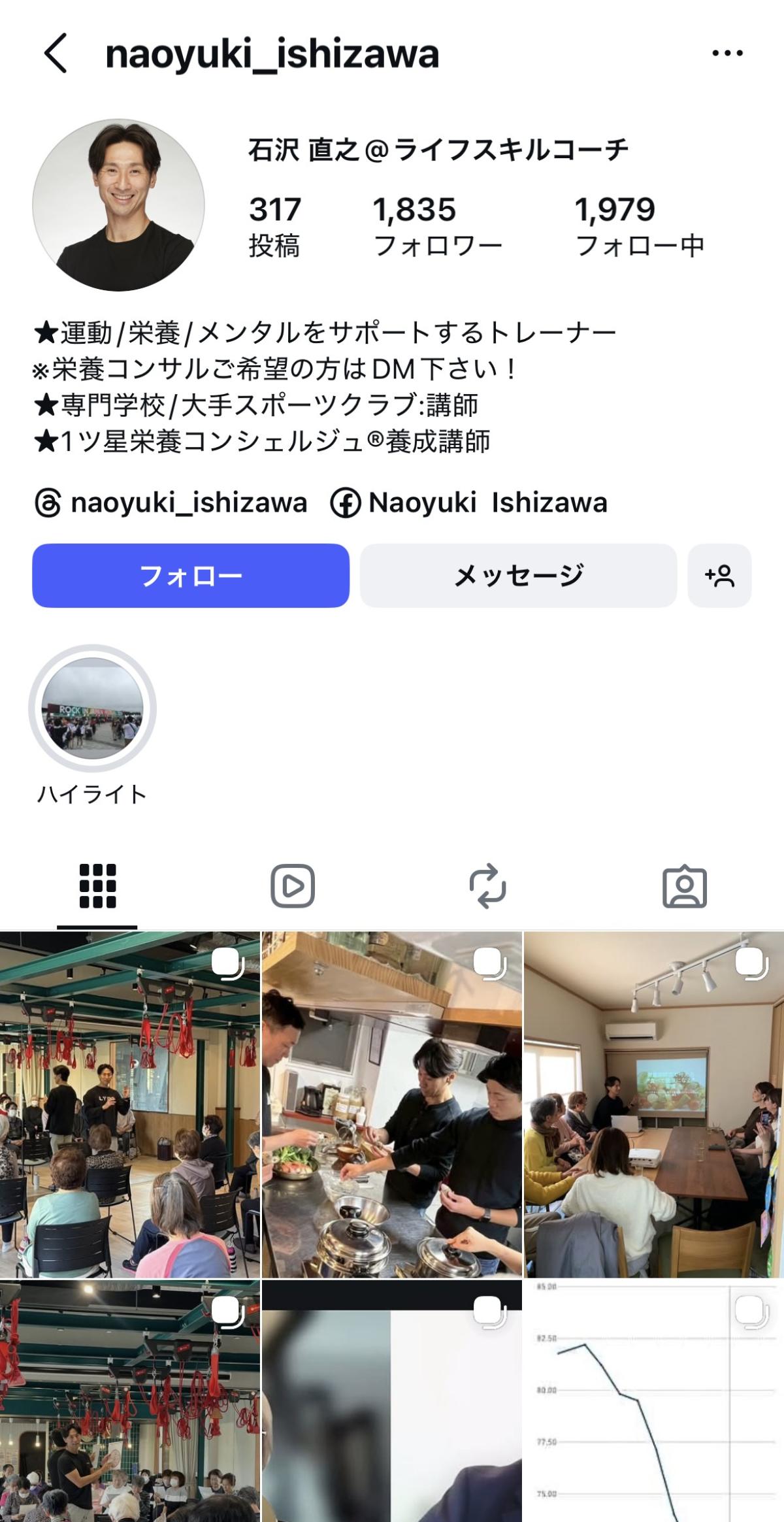
Task: Open the kitchen cooking post
Action: [x=391, y=1104]
